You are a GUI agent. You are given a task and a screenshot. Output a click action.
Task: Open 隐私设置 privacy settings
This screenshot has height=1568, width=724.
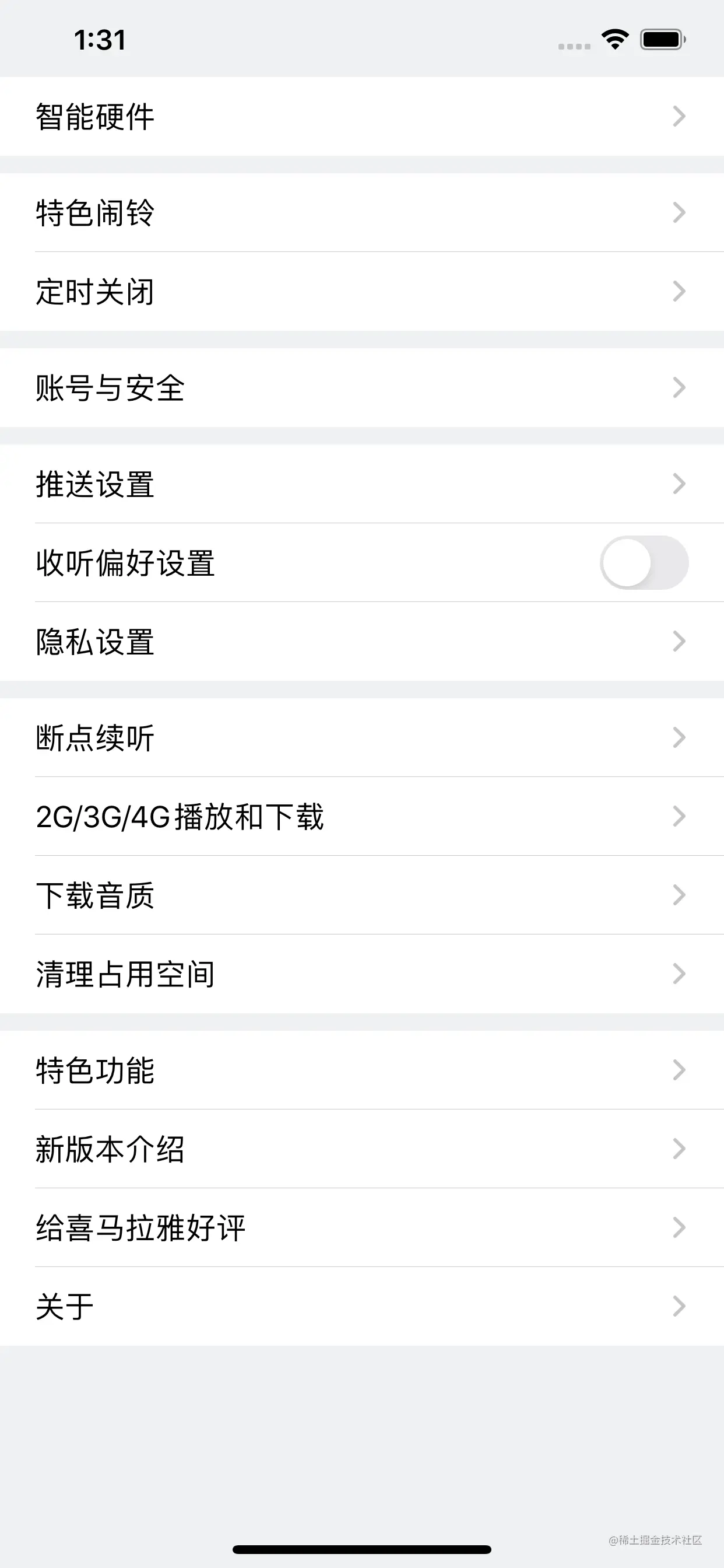click(x=362, y=642)
